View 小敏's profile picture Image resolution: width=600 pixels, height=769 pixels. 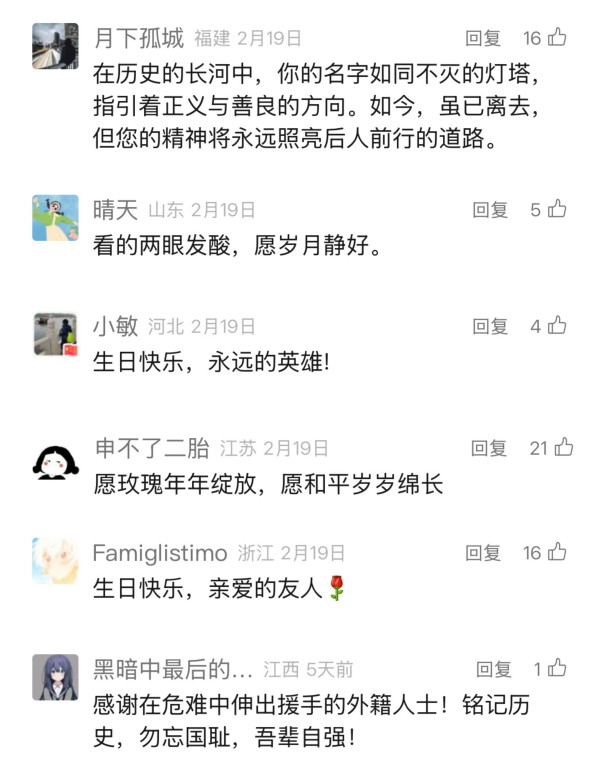[55, 334]
